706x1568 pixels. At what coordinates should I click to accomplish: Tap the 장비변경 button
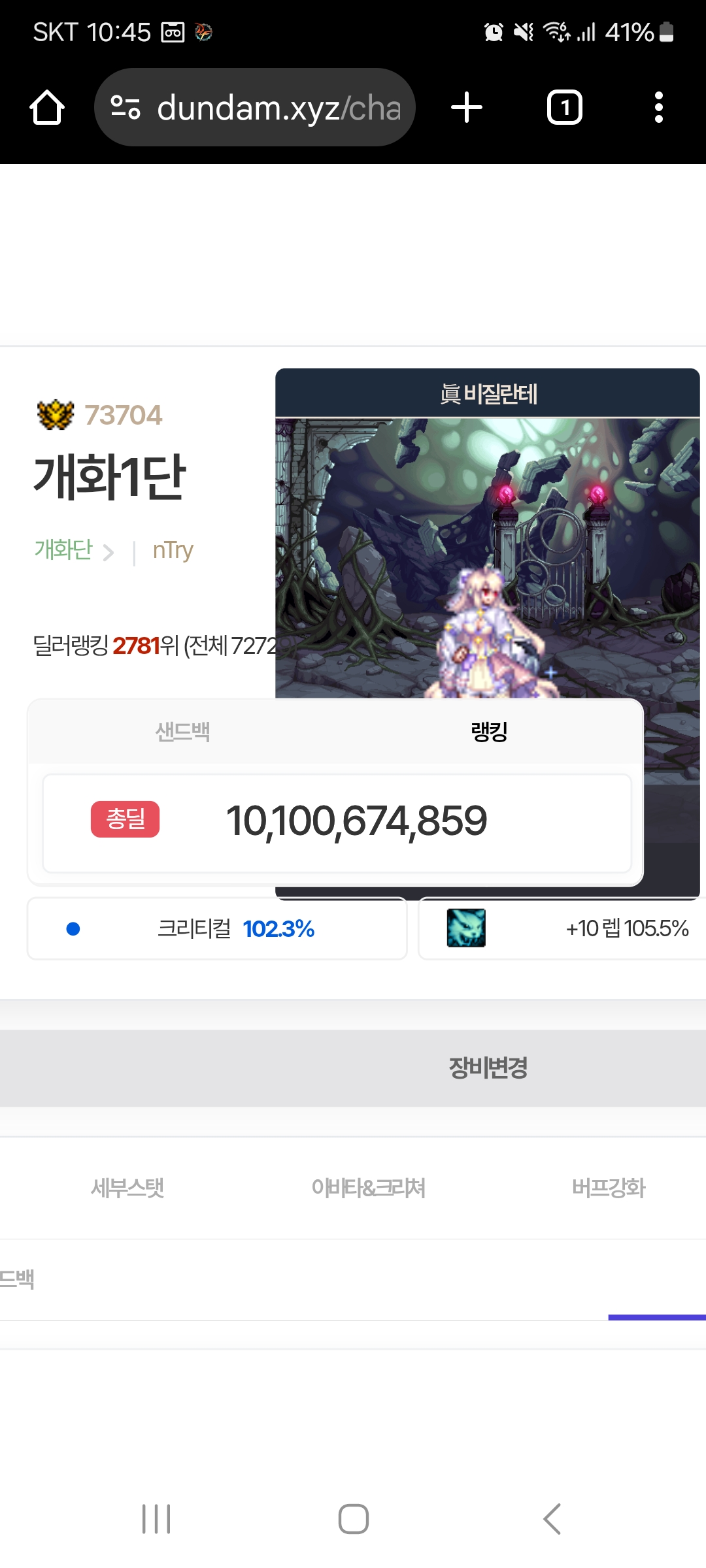coord(488,1068)
